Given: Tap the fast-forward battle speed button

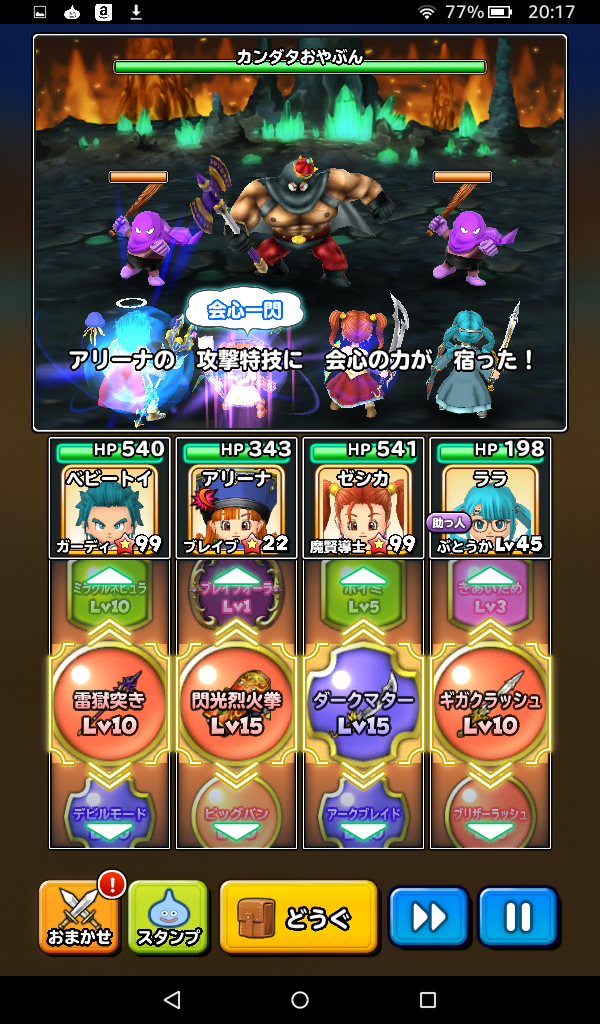Looking at the screenshot, I should [428, 917].
